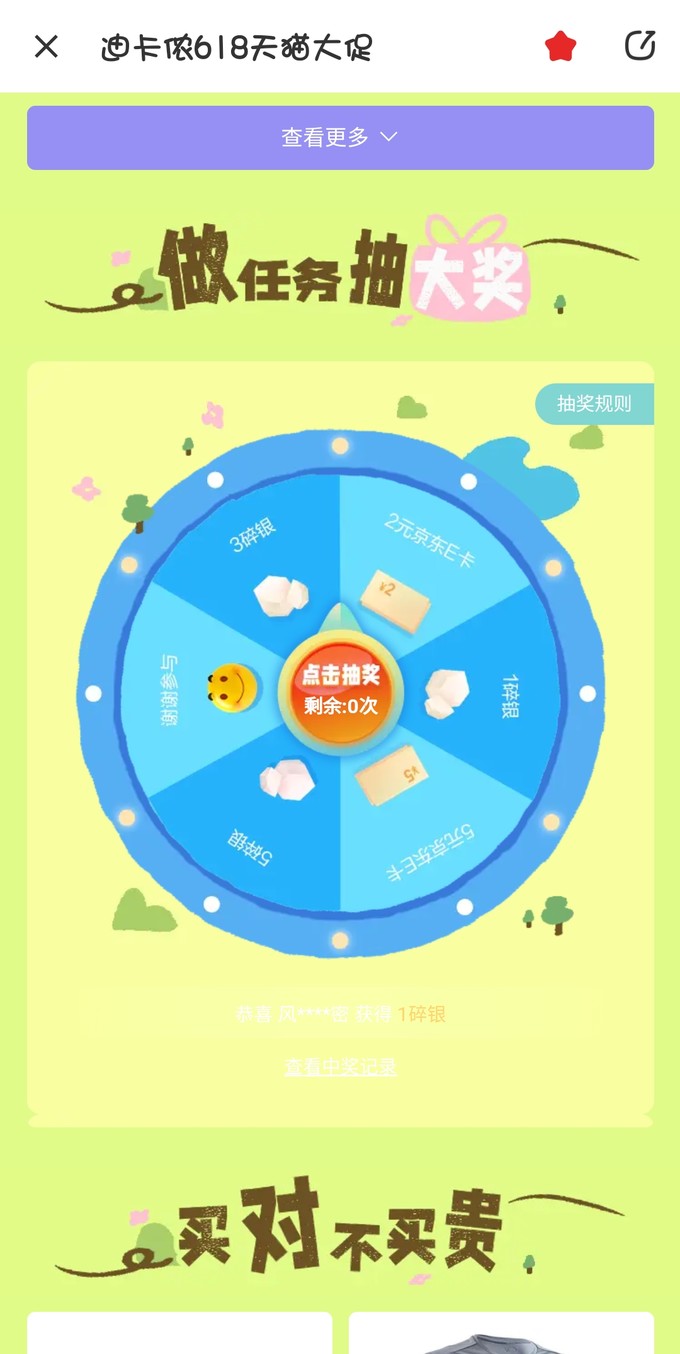Open the 查看中奖记录 link
This screenshot has height=1354, width=680.
tap(340, 1067)
